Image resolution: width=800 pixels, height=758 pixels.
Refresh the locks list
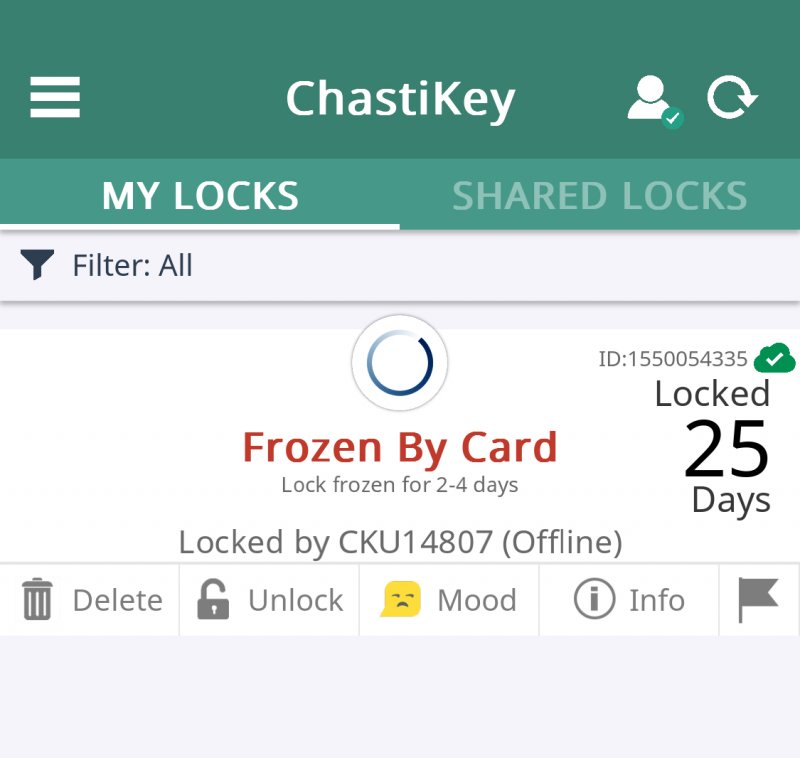(732, 99)
